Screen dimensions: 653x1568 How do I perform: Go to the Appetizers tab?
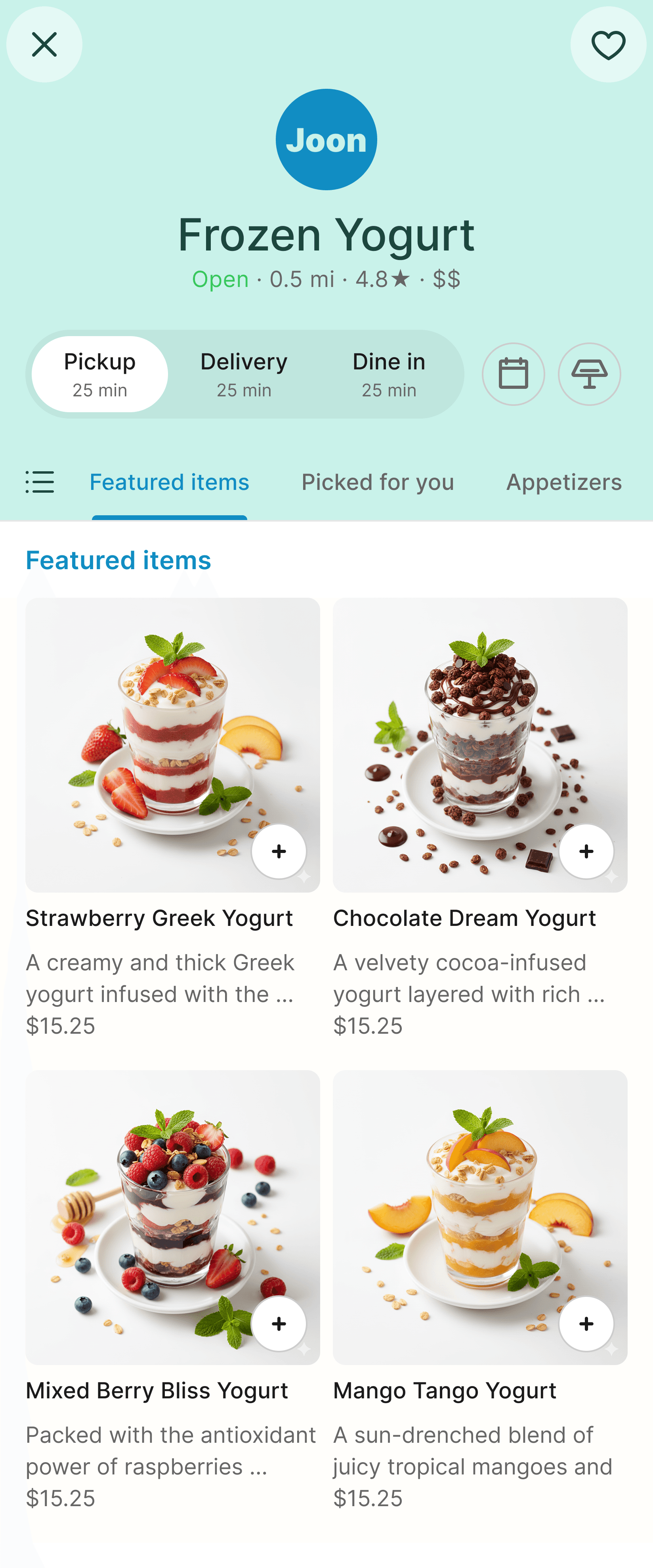(564, 482)
